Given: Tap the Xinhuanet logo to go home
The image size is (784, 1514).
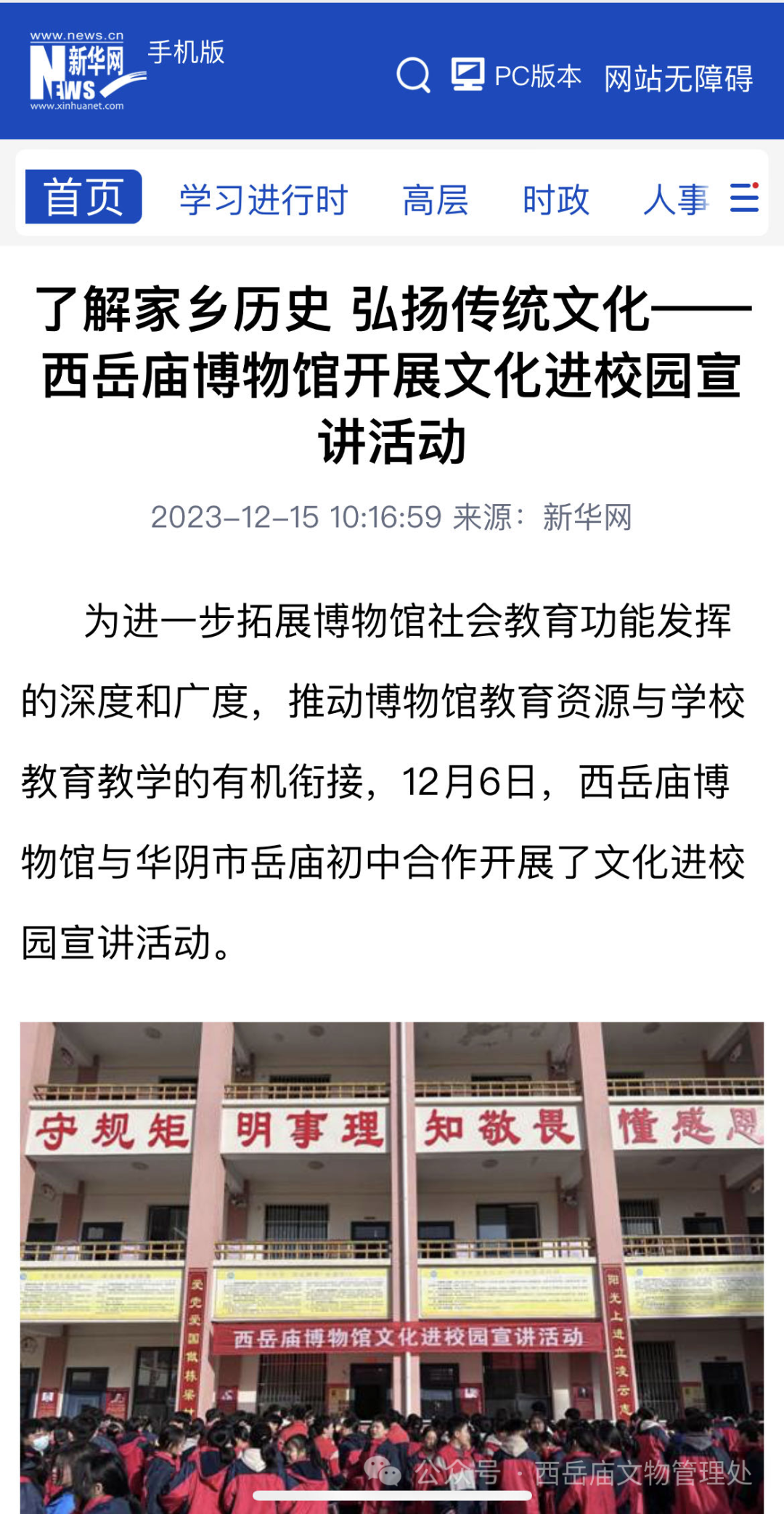Looking at the screenshot, I should [86, 71].
